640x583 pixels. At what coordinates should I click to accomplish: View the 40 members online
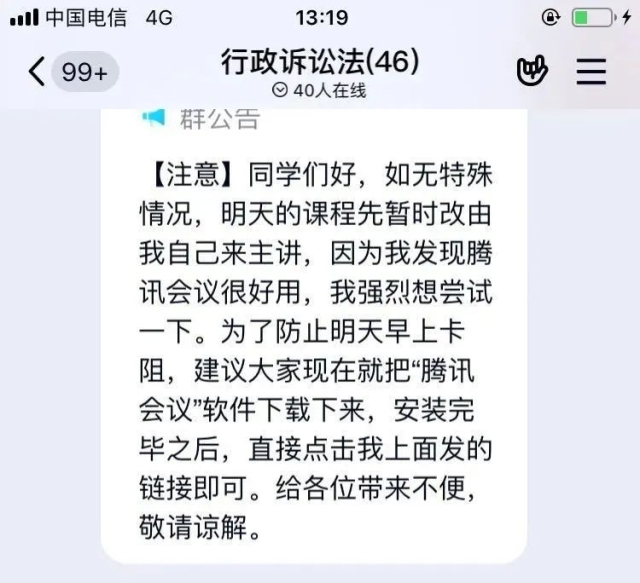[319, 91]
